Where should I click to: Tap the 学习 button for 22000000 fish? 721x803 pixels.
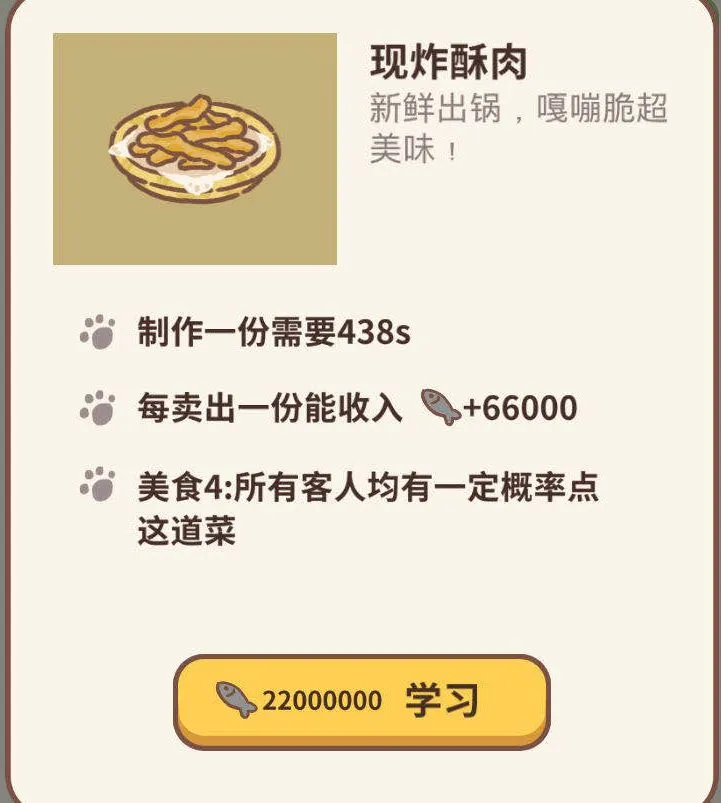point(361,701)
